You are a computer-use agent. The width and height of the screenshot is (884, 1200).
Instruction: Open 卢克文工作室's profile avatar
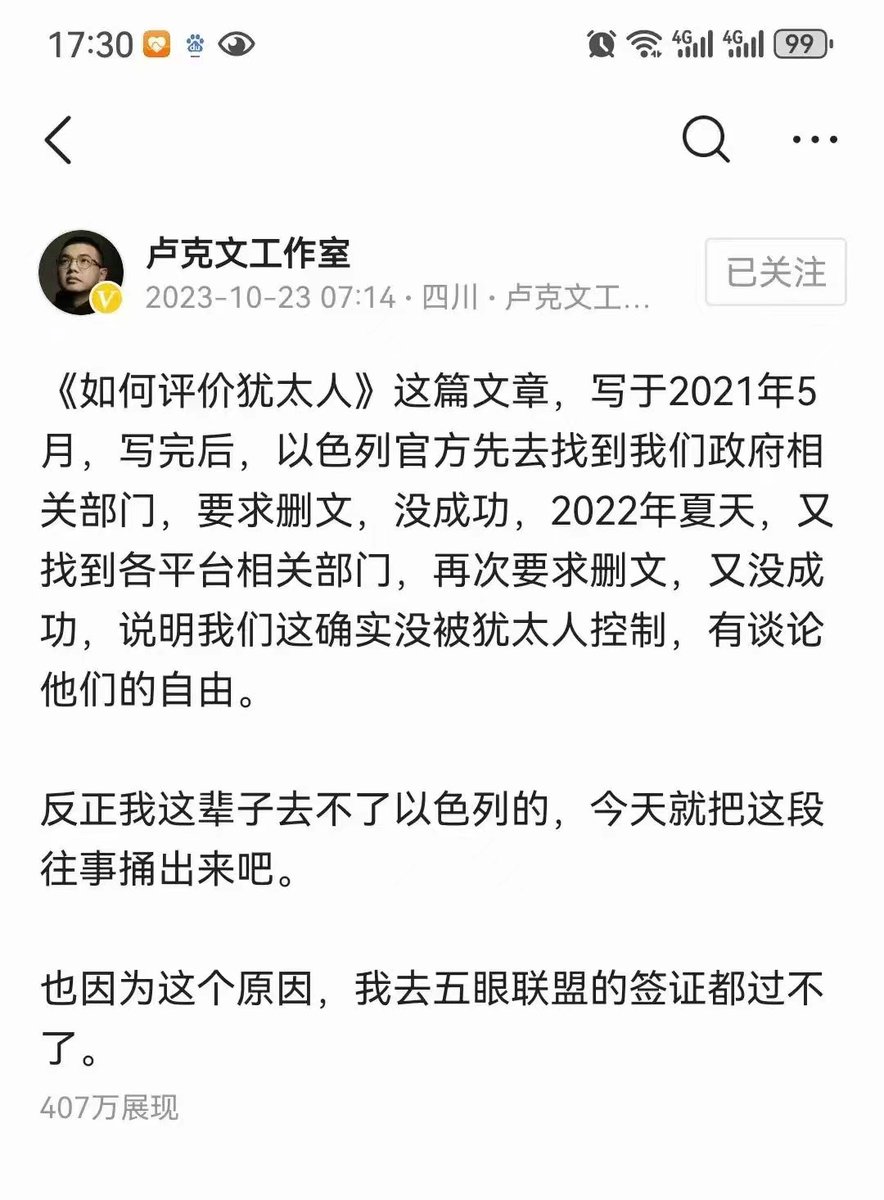pyautogui.click(x=81, y=272)
